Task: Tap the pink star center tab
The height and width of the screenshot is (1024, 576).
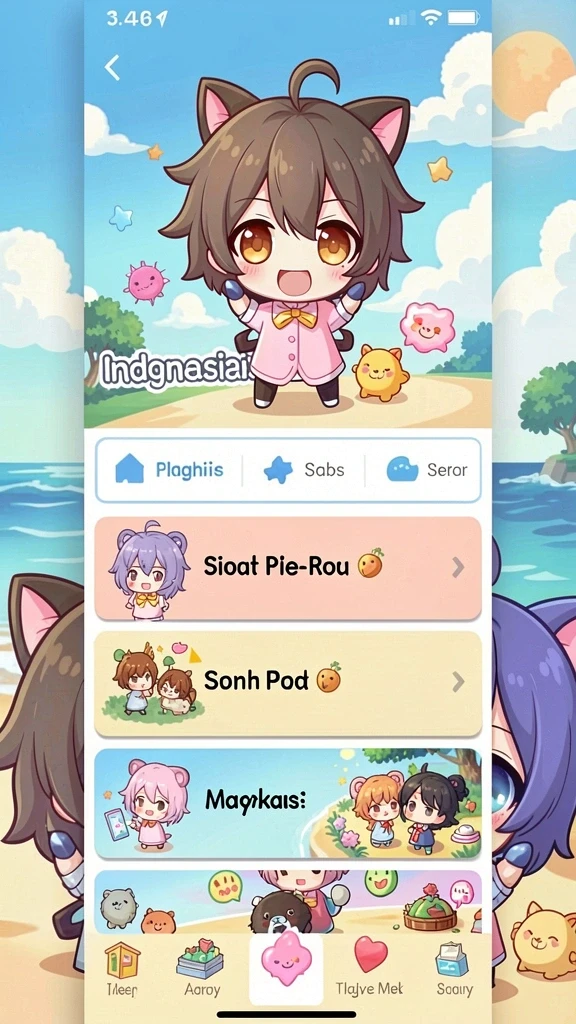Action: point(285,968)
